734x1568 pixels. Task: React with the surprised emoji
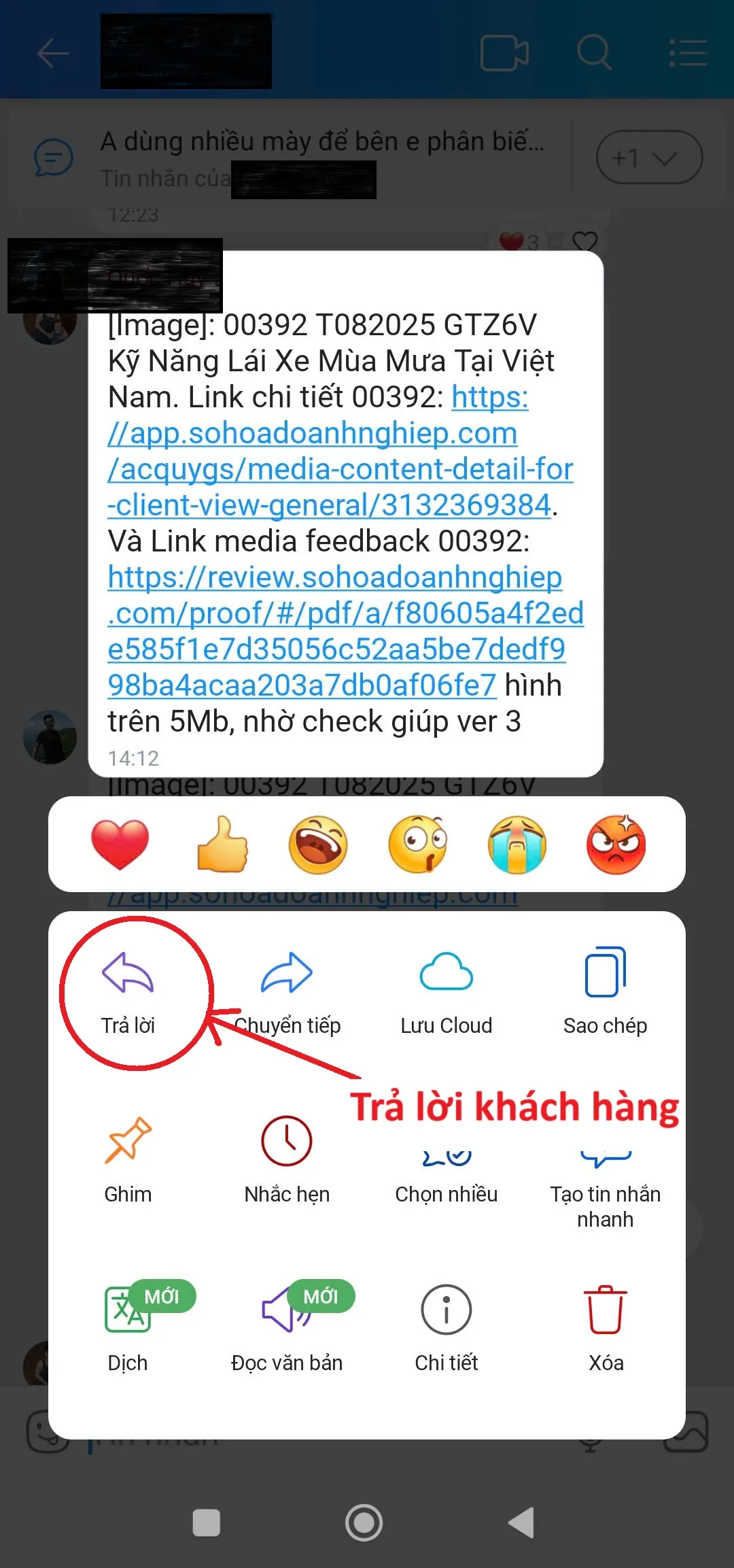[x=417, y=845]
